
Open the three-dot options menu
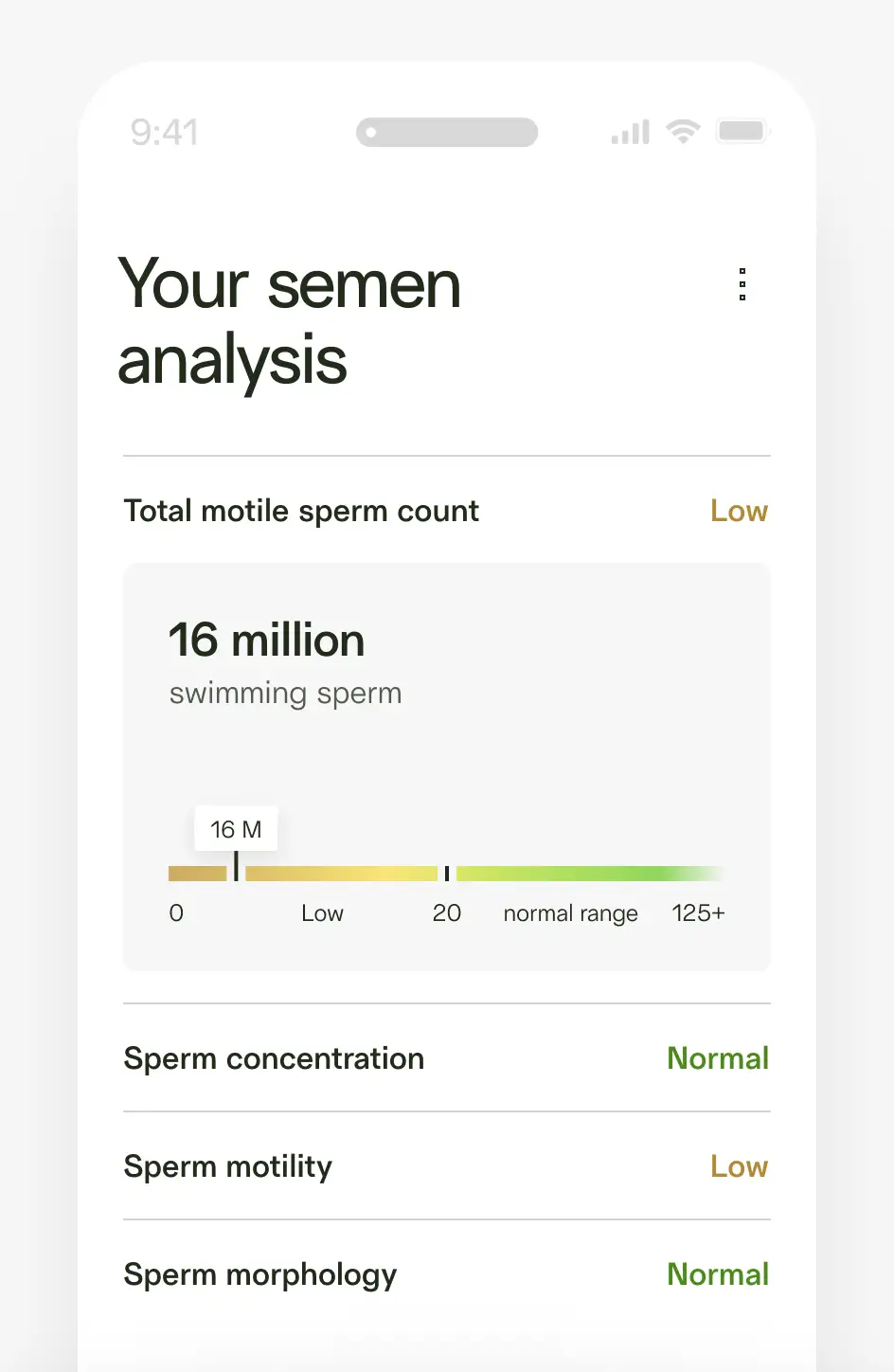tap(742, 284)
